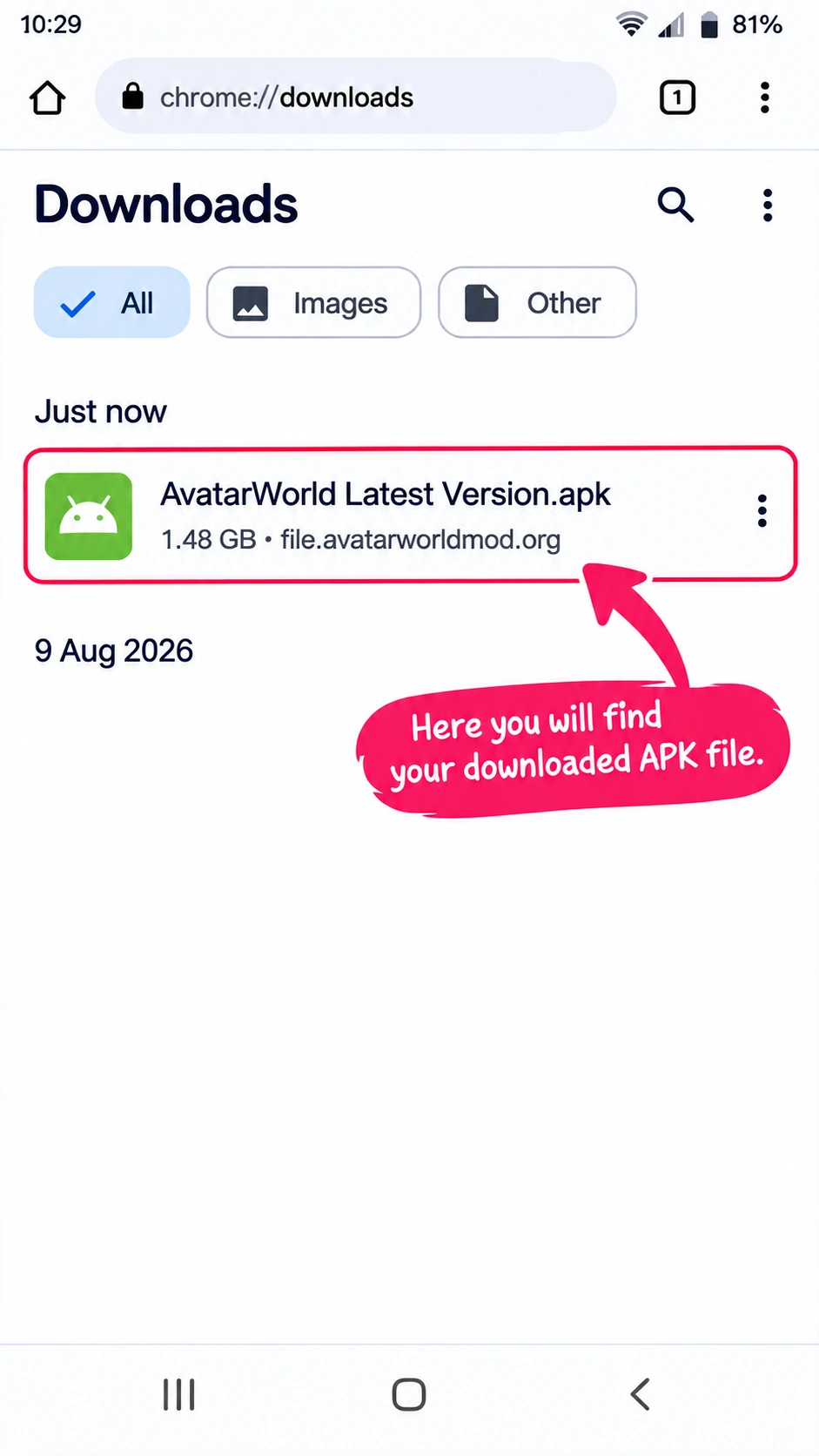This screenshot has height=1456, width=819.
Task: Go back using the system back button
Action: (x=641, y=1394)
